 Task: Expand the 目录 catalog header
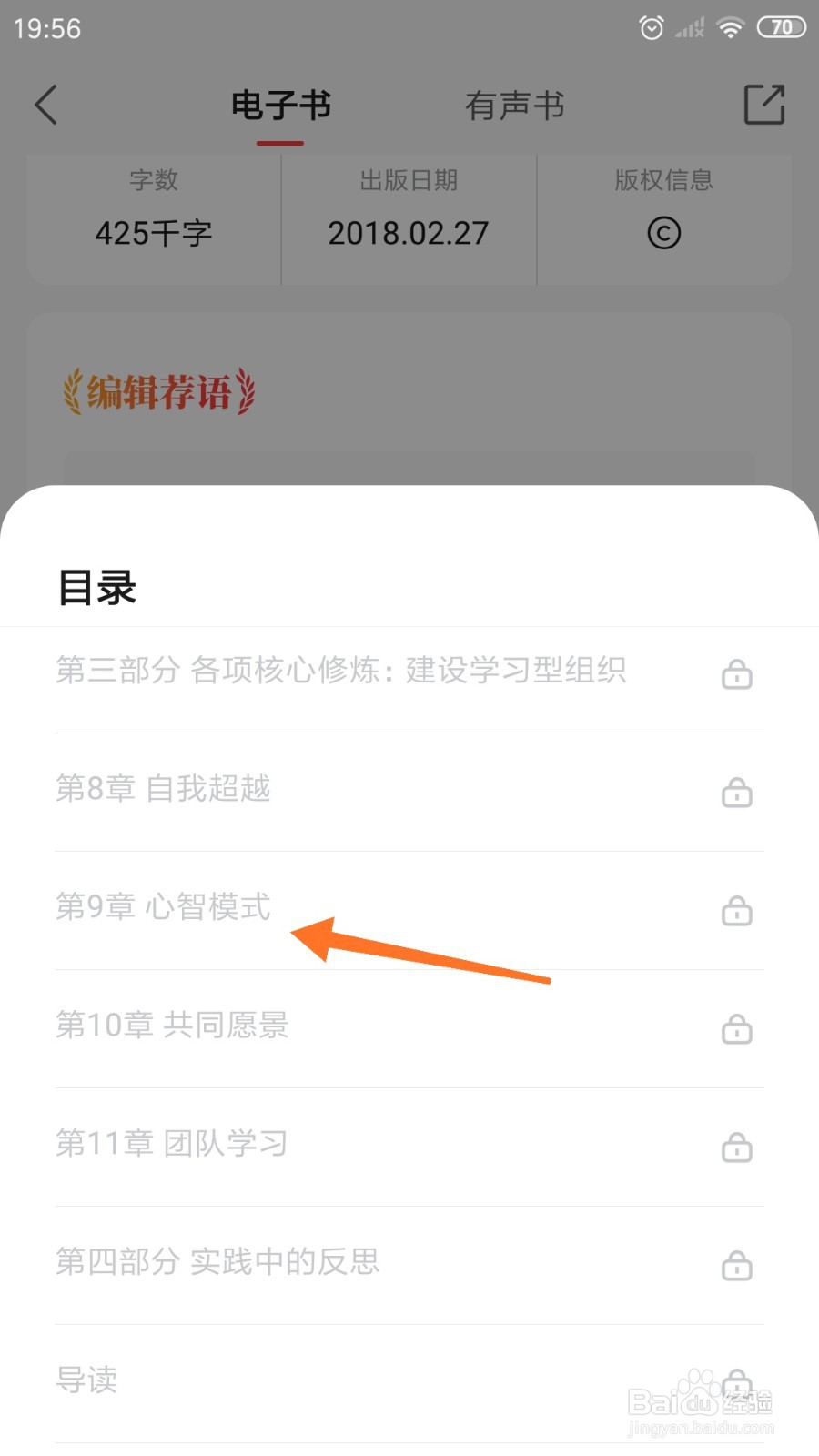(x=96, y=588)
